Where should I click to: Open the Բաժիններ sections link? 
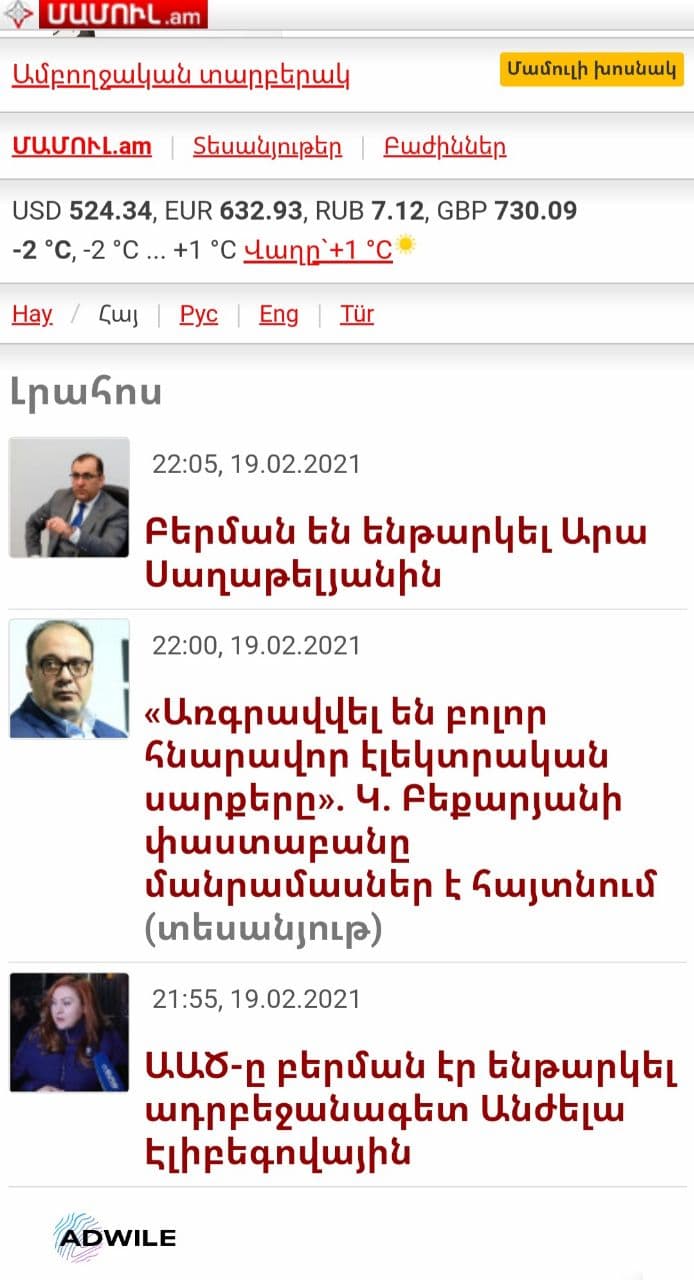[445, 147]
